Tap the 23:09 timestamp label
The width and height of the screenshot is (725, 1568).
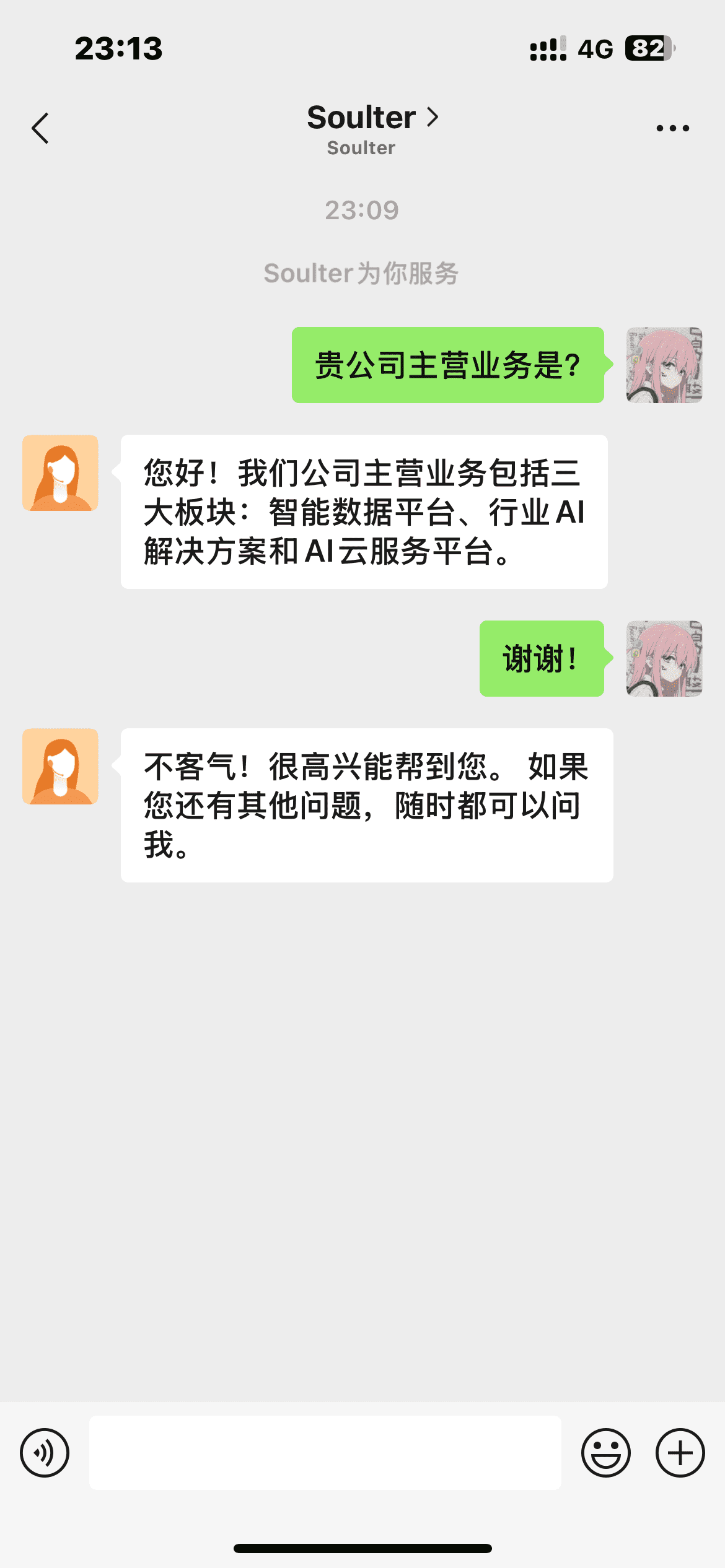point(362,211)
